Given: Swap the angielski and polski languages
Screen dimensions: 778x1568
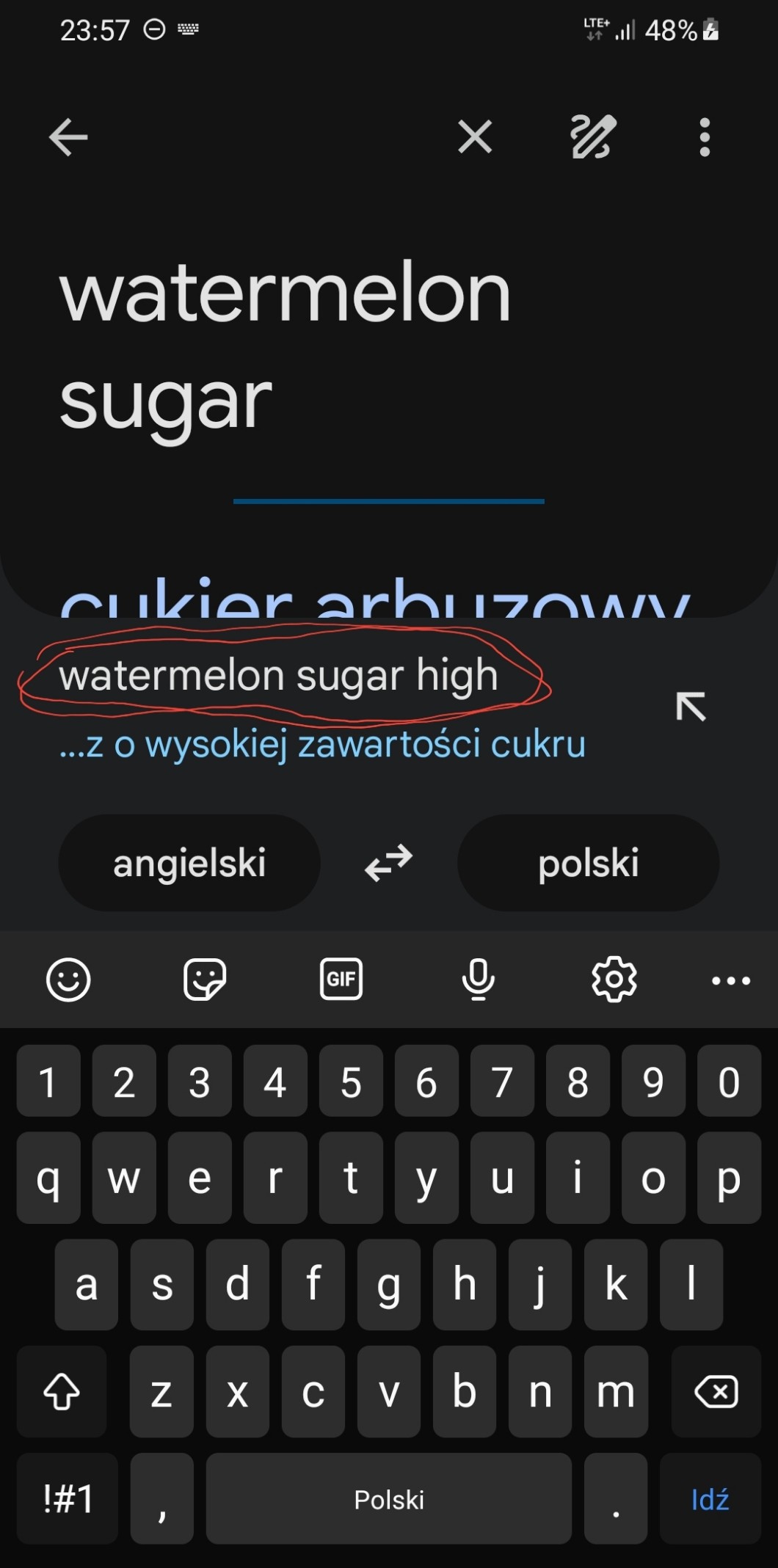Looking at the screenshot, I should coord(388,863).
